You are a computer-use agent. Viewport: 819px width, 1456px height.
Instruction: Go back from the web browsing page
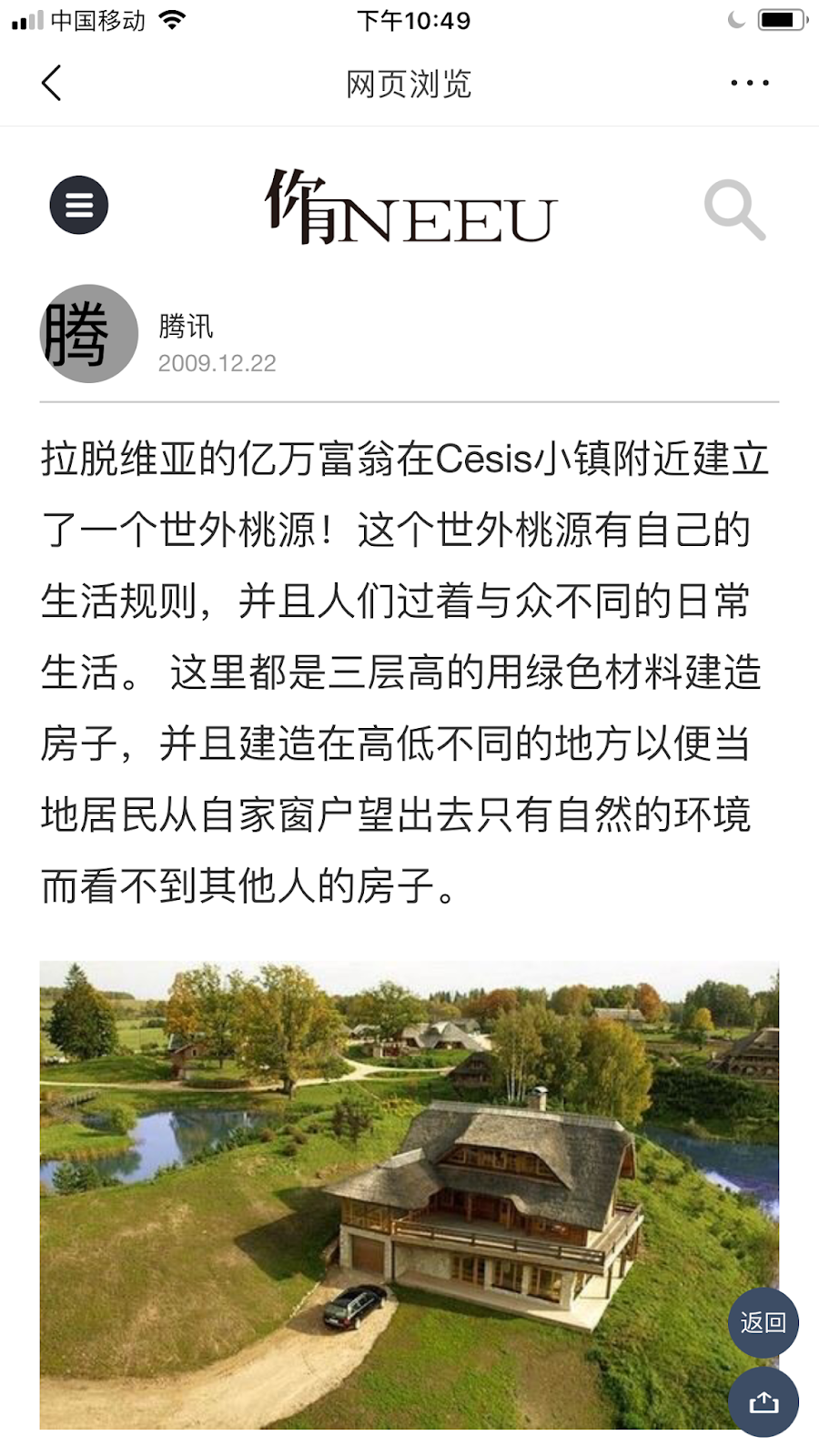coord(52,83)
